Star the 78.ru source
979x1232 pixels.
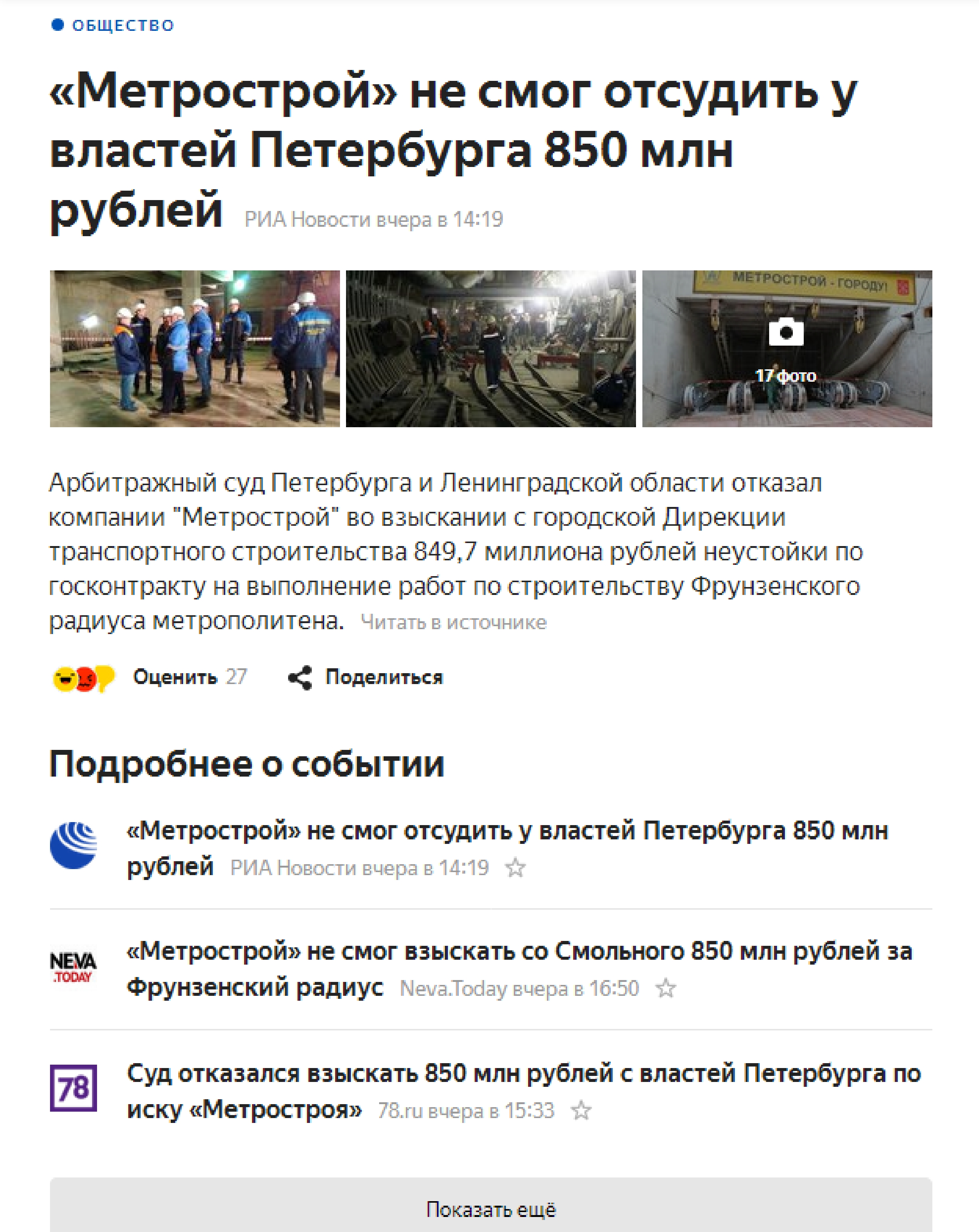click(581, 1111)
